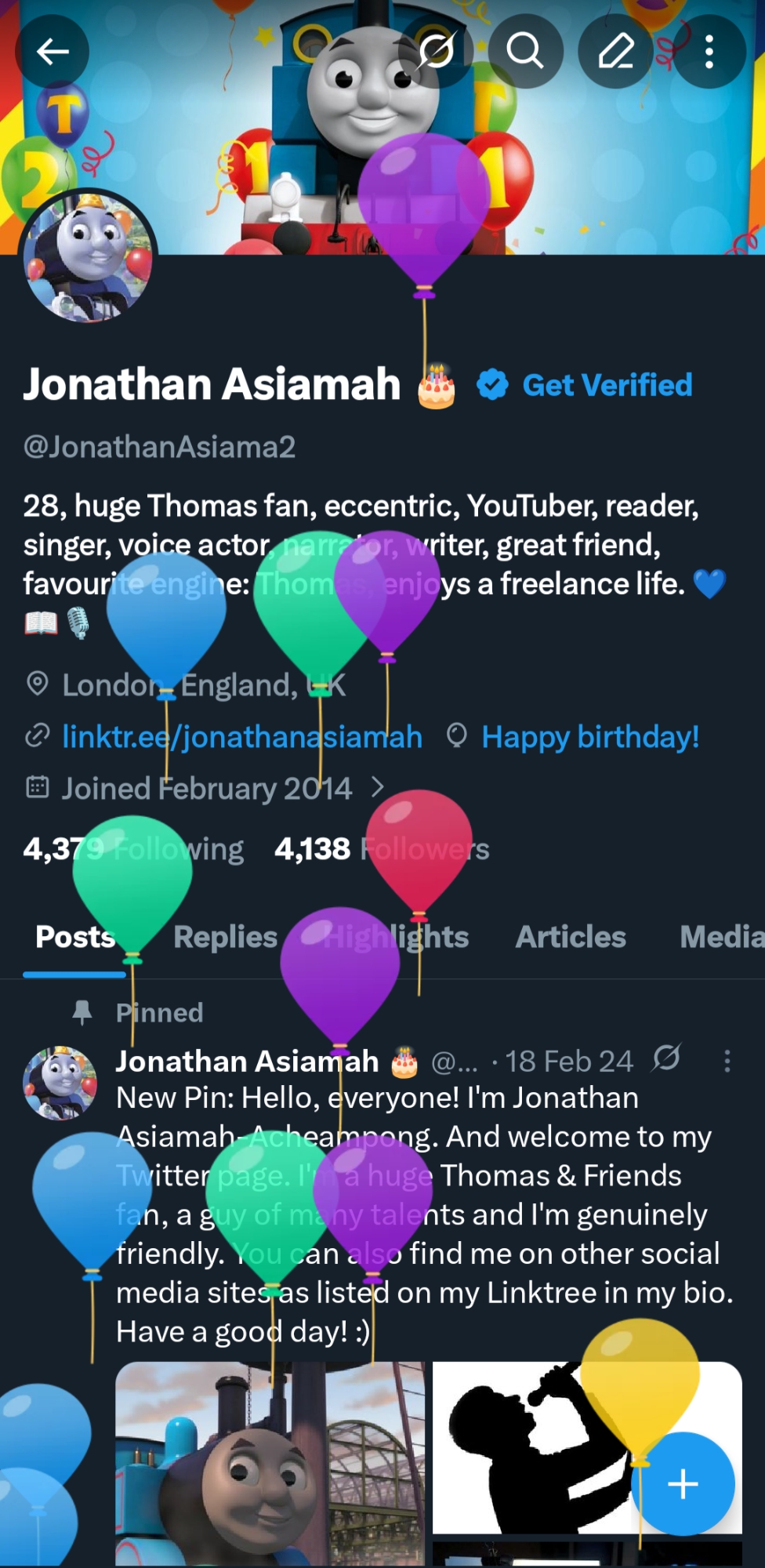View the Following list
The width and height of the screenshot is (765, 1568).
(133, 849)
